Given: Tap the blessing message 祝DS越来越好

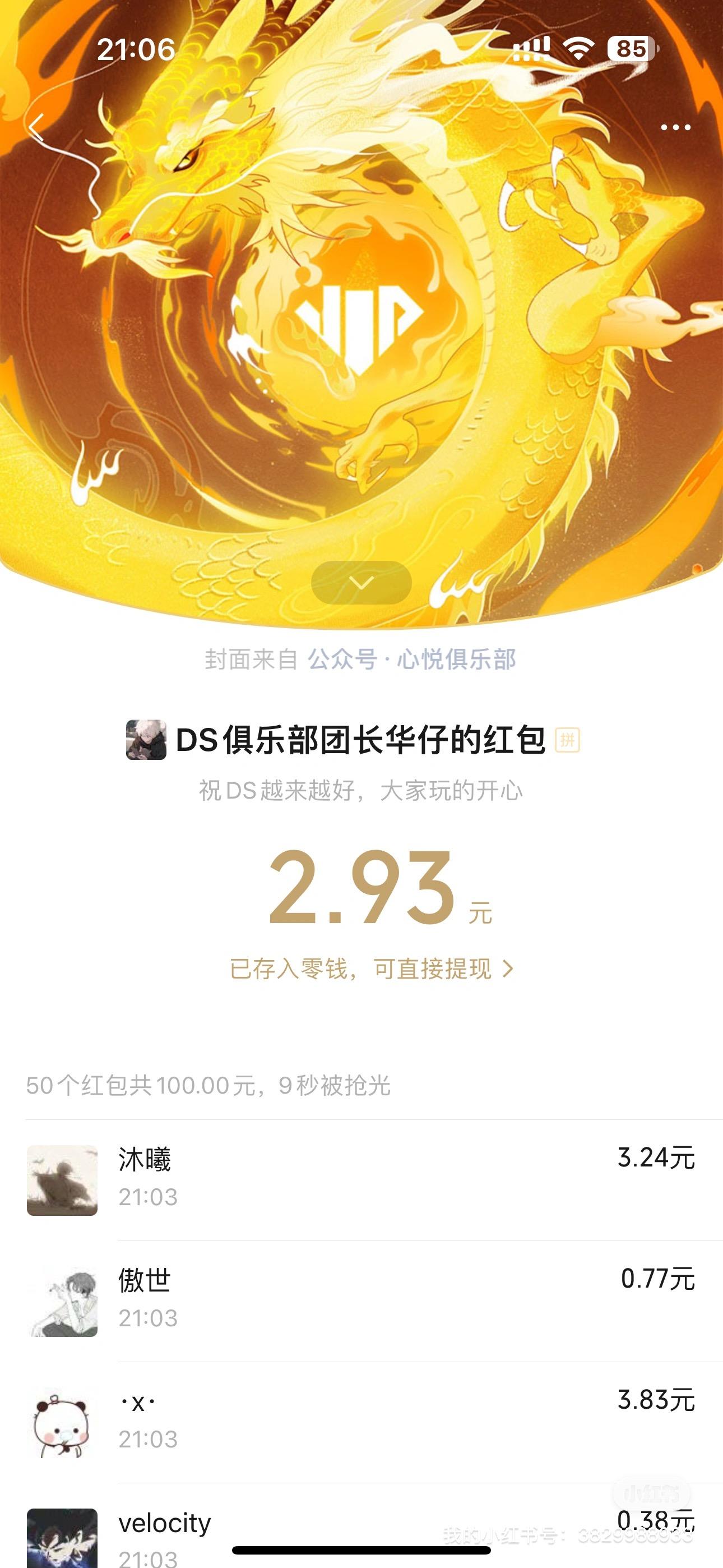Looking at the screenshot, I should coord(361,790).
